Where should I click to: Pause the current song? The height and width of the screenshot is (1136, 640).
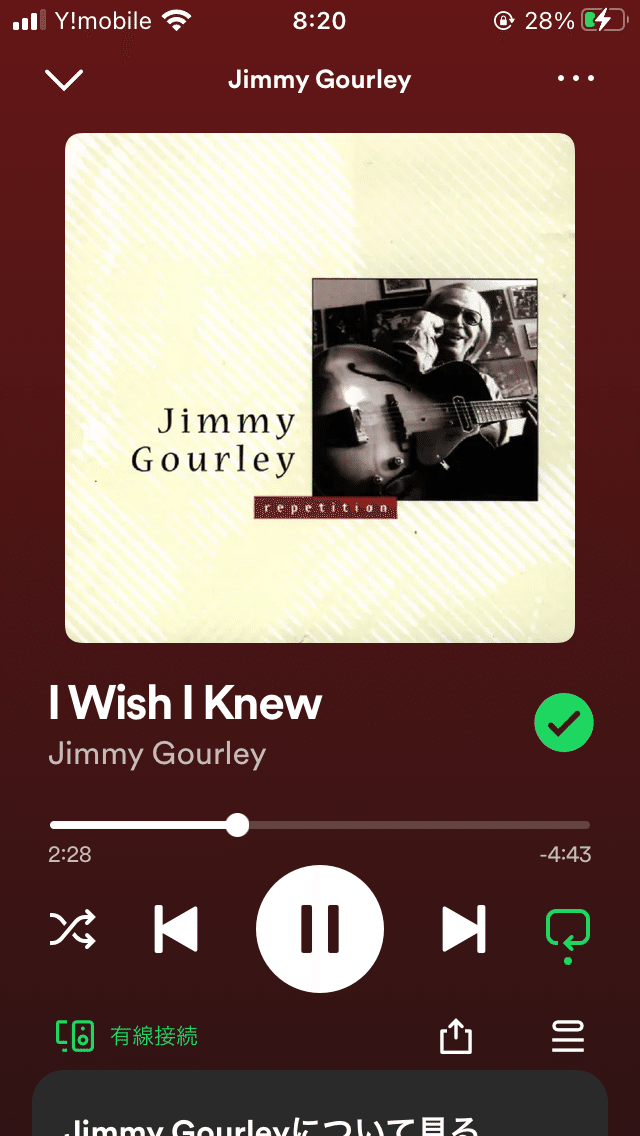click(320, 929)
